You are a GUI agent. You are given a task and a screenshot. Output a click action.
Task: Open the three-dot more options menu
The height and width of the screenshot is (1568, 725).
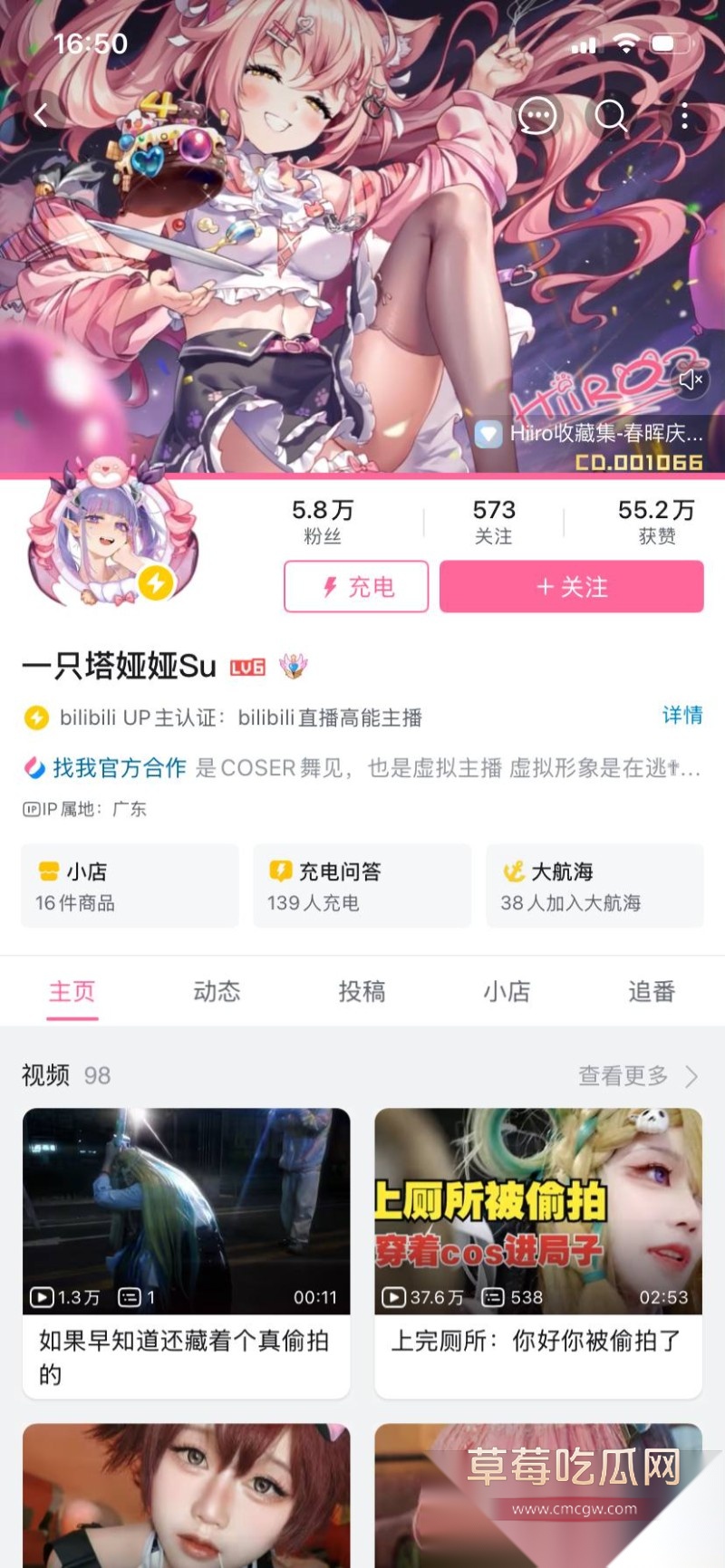(684, 115)
